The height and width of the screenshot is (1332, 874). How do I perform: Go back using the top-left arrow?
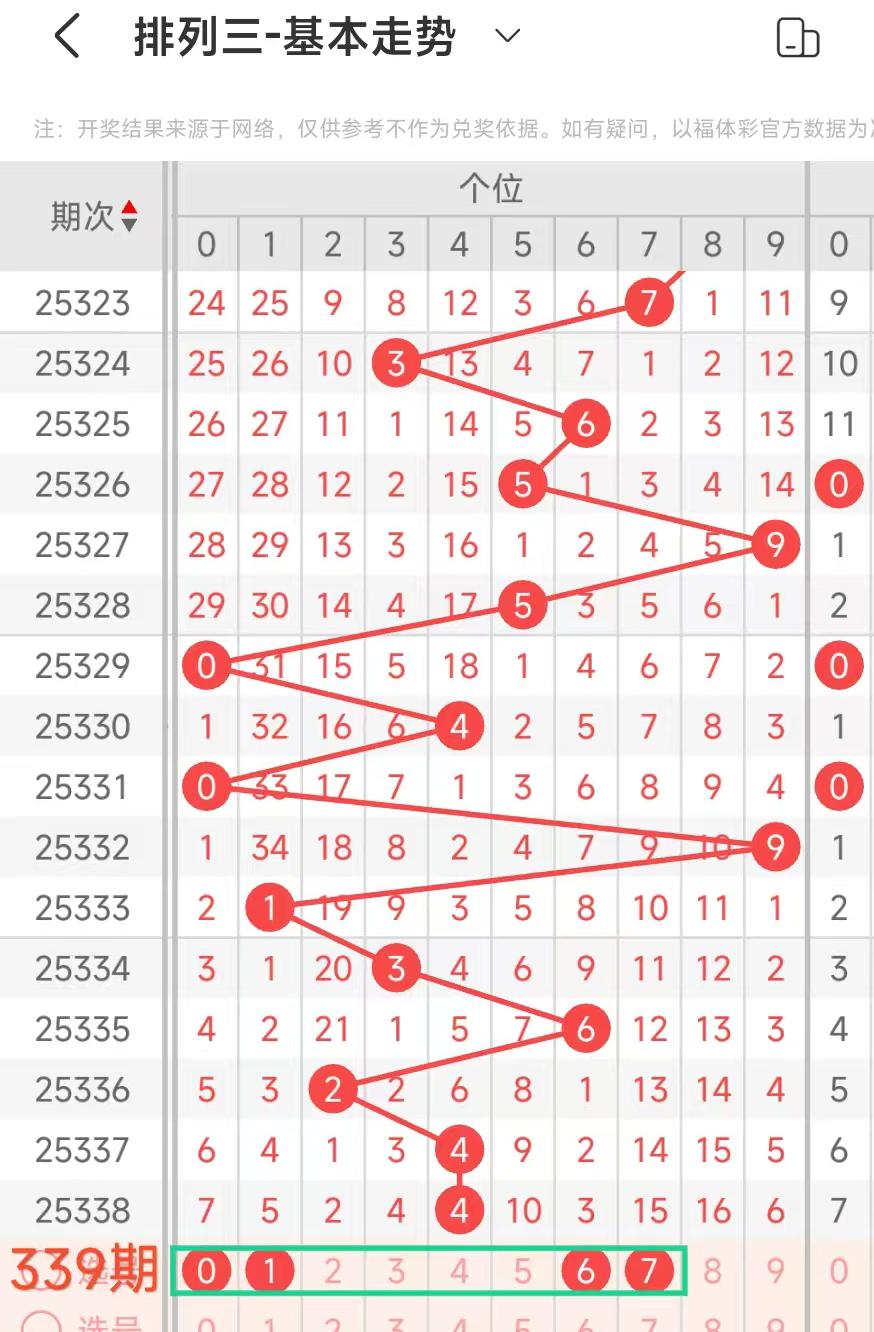[66, 38]
